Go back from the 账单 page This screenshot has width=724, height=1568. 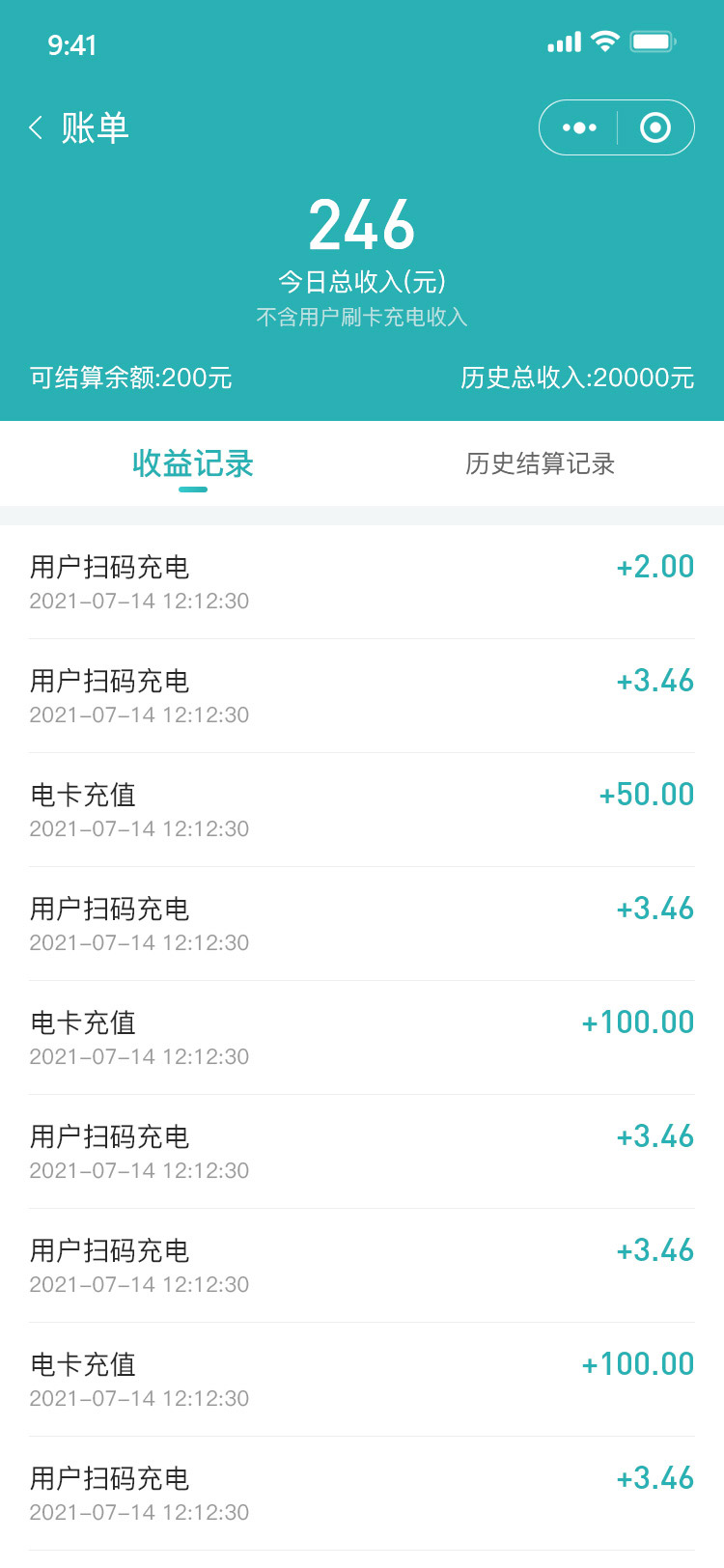click(37, 127)
